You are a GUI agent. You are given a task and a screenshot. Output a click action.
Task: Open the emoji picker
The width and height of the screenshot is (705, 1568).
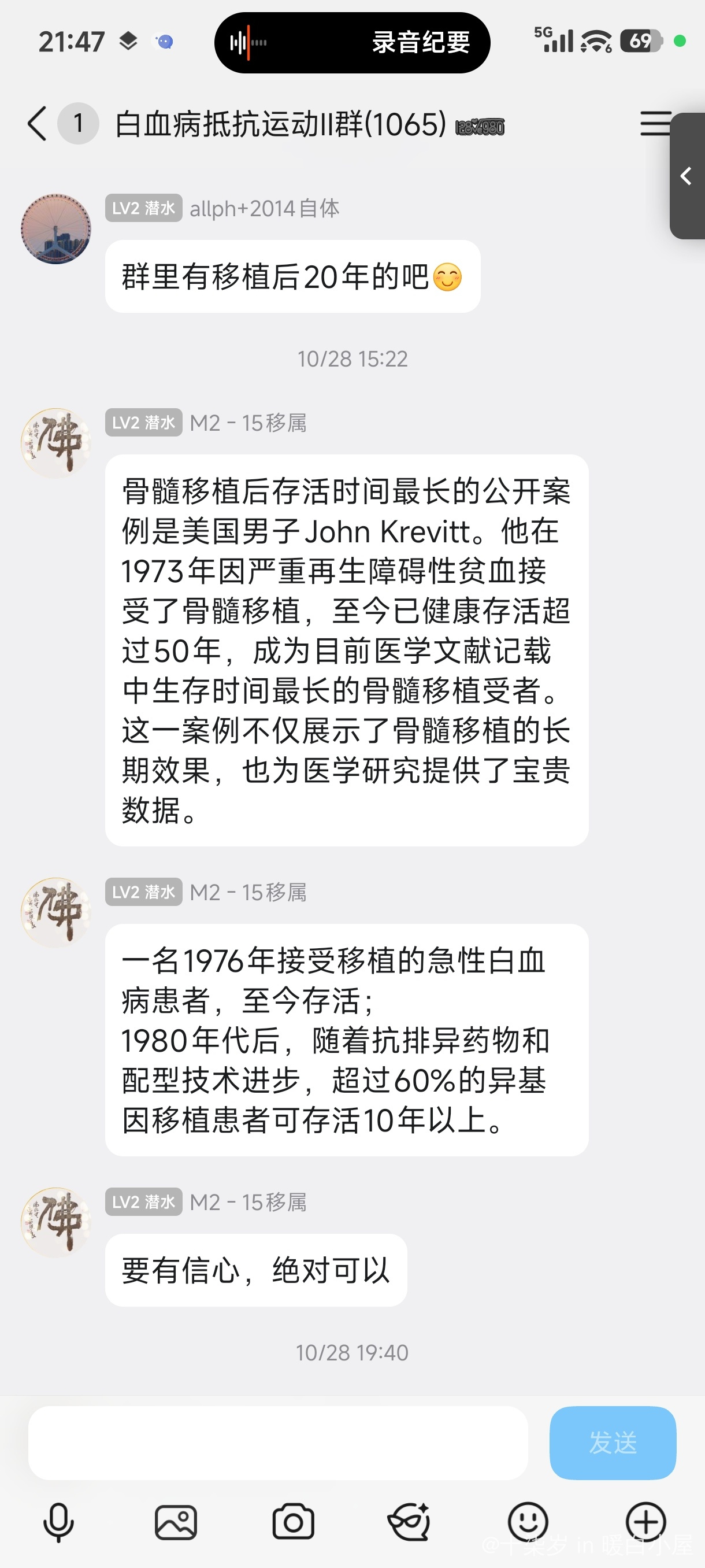(x=528, y=1522)
